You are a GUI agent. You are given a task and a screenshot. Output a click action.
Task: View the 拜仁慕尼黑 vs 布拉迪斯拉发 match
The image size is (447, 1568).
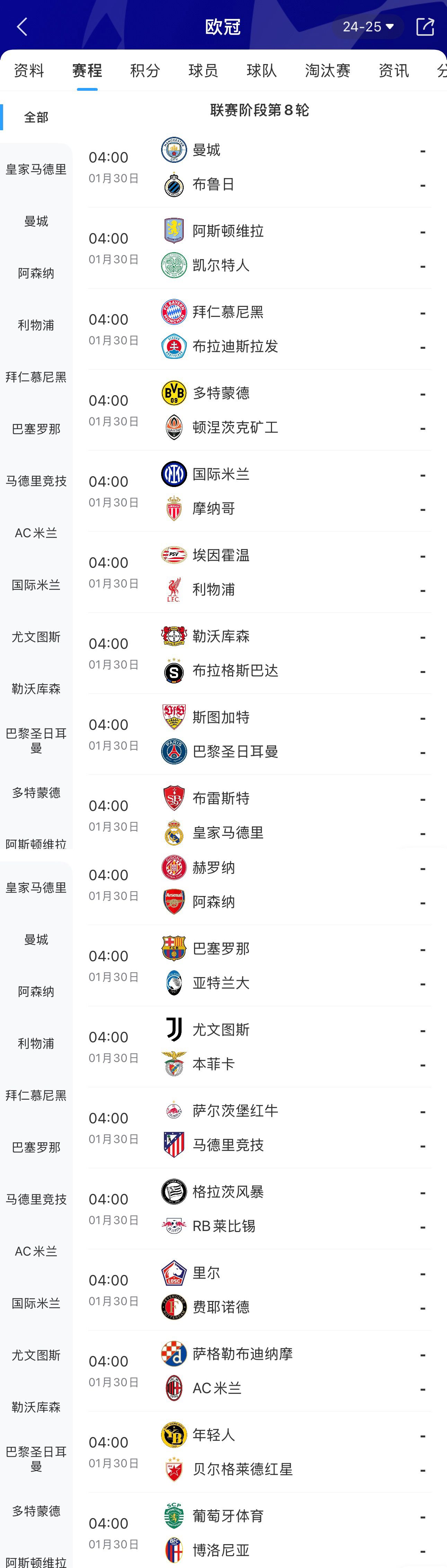[259, 329]
